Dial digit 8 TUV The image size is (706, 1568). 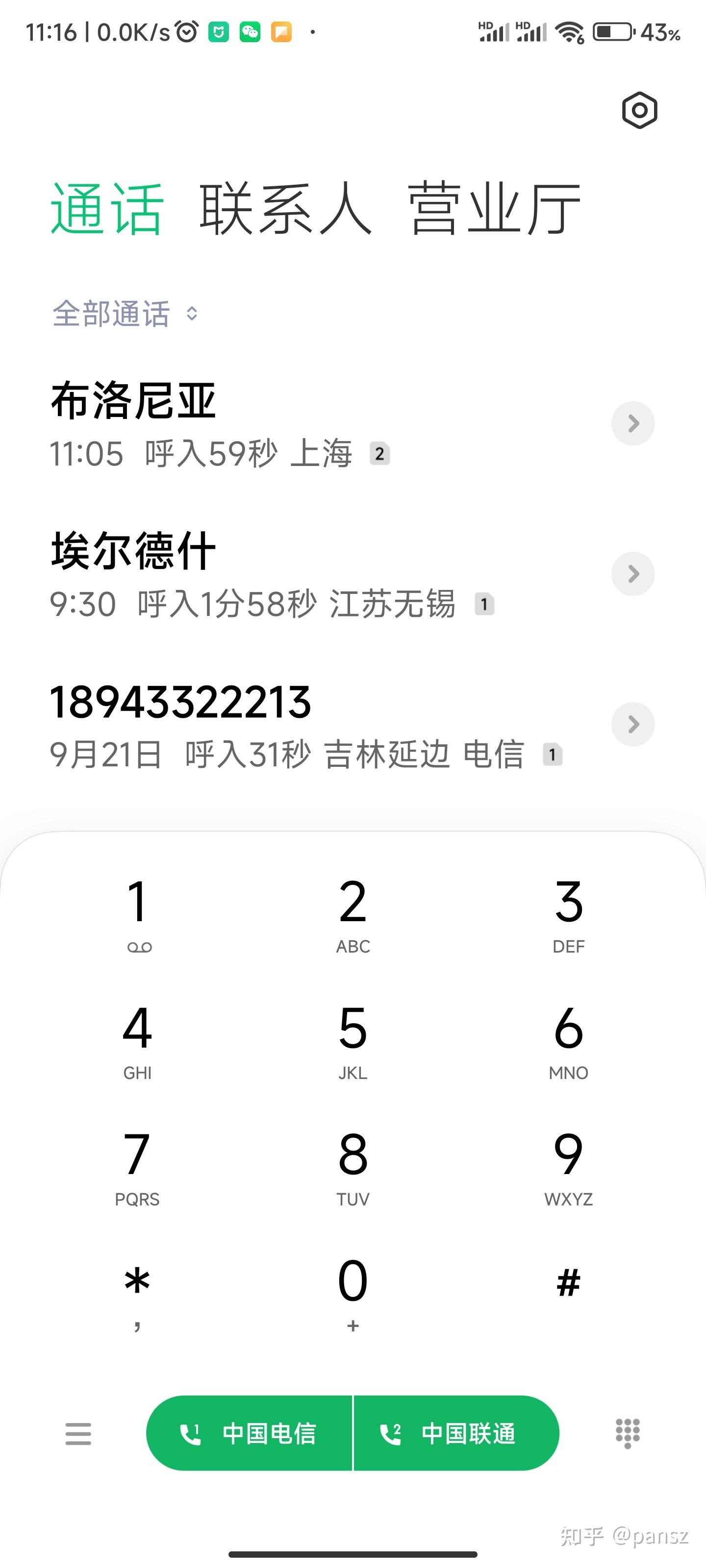click(353, 1166)
